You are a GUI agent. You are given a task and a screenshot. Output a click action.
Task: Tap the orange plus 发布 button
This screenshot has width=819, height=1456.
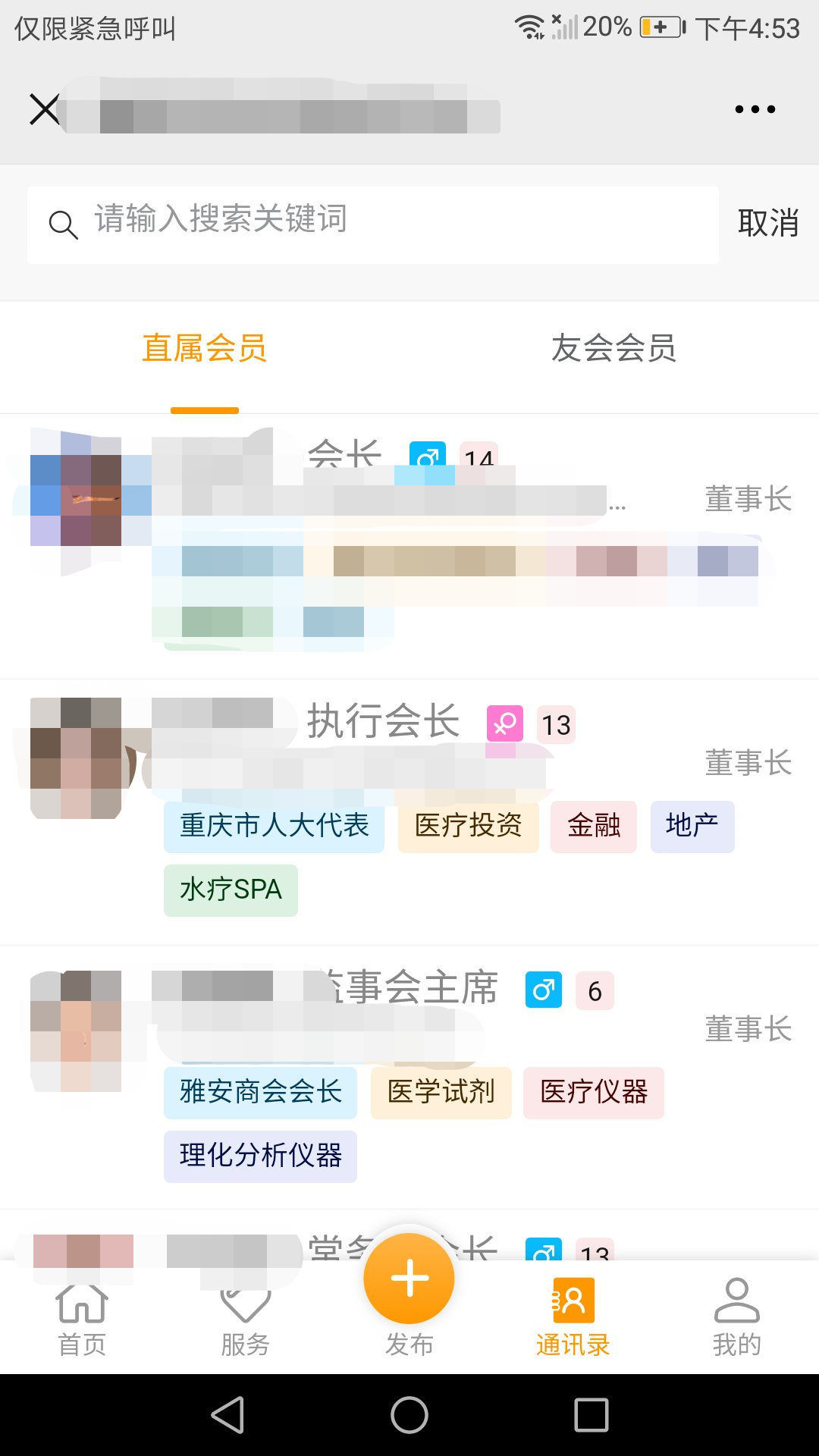click(409, 1279)
